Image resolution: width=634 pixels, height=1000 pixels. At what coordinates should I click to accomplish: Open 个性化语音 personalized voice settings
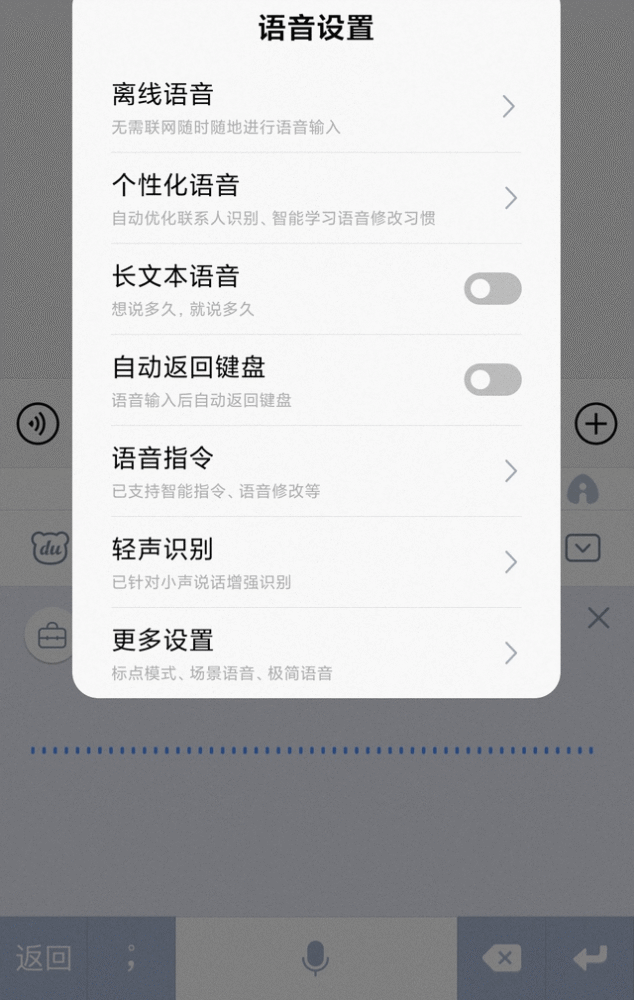click(315, 198)
